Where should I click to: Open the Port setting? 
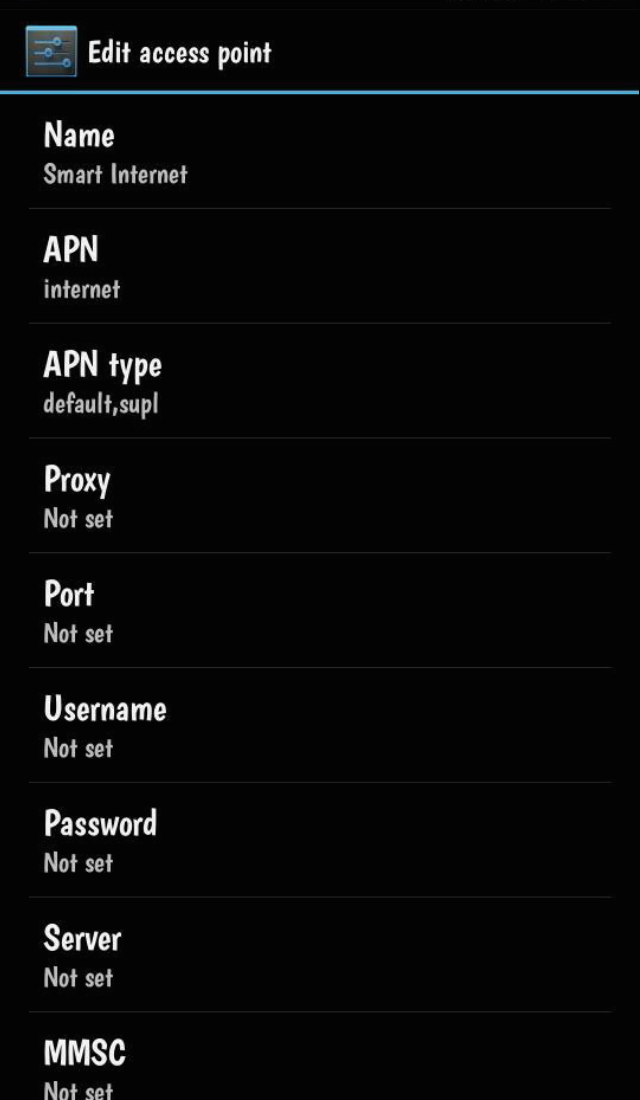point(320,610)
